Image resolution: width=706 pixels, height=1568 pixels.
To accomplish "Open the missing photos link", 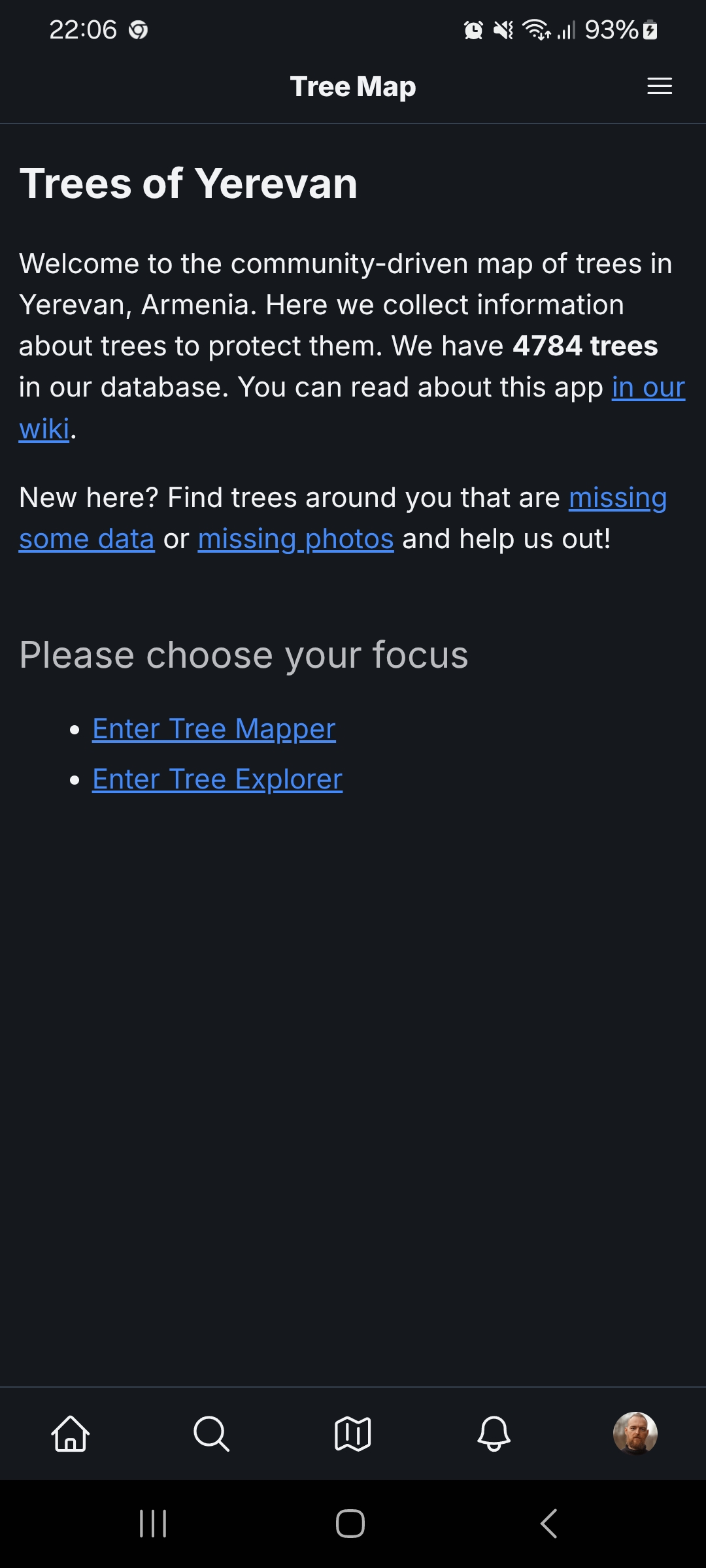I will 295,539.
